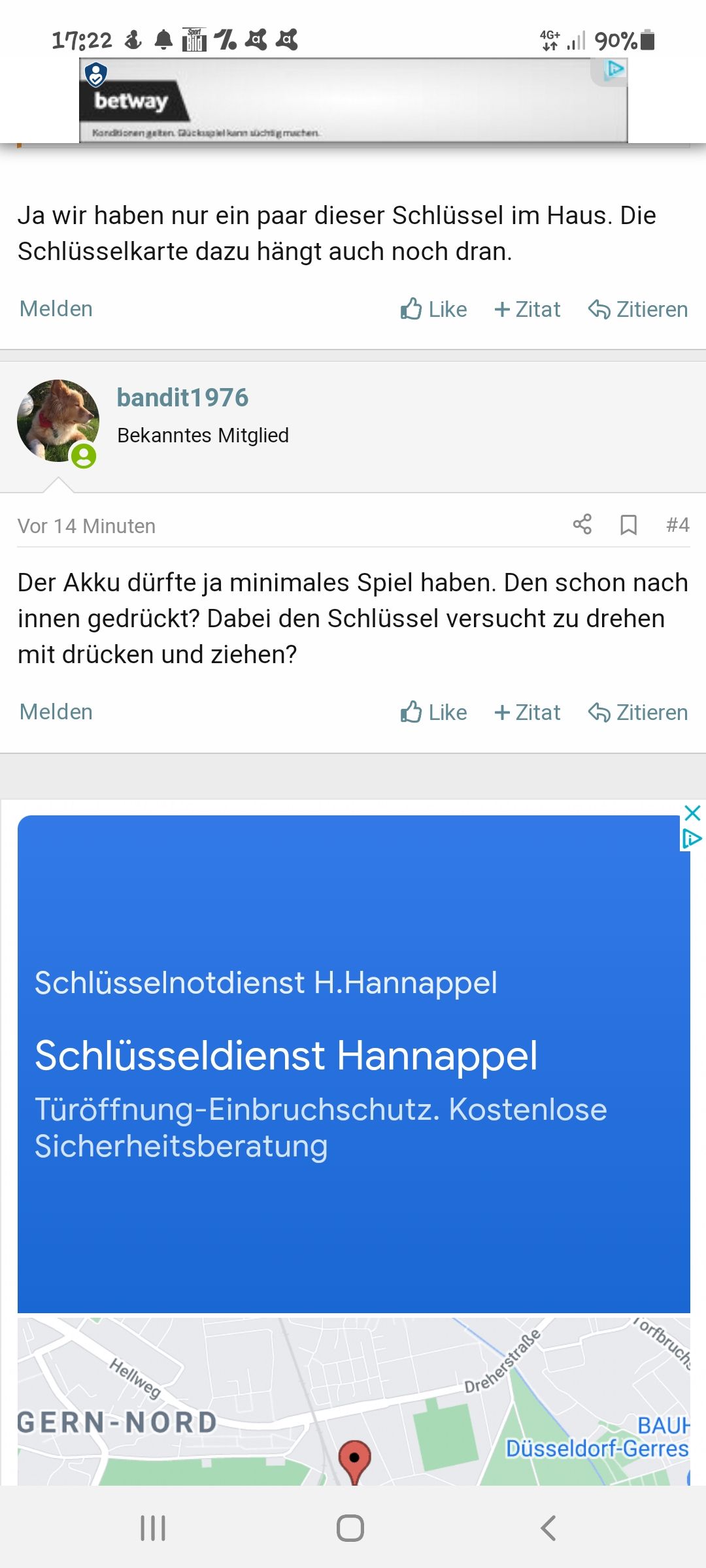706x1568 pixels.
Task: Close the Schlüsselnotdienst Hannappel ad
Action: [x=692, y=813]
